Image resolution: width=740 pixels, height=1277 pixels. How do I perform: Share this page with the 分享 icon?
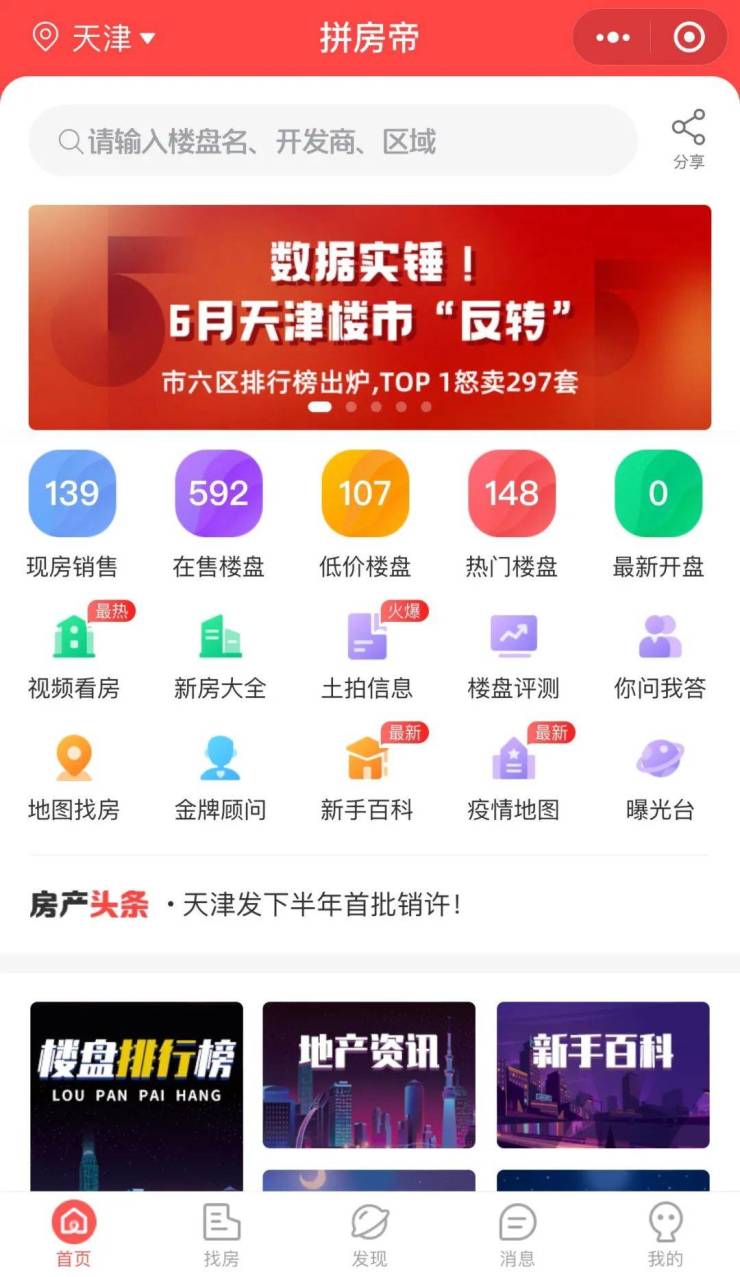pyautogui.click(x=688, y=139)
